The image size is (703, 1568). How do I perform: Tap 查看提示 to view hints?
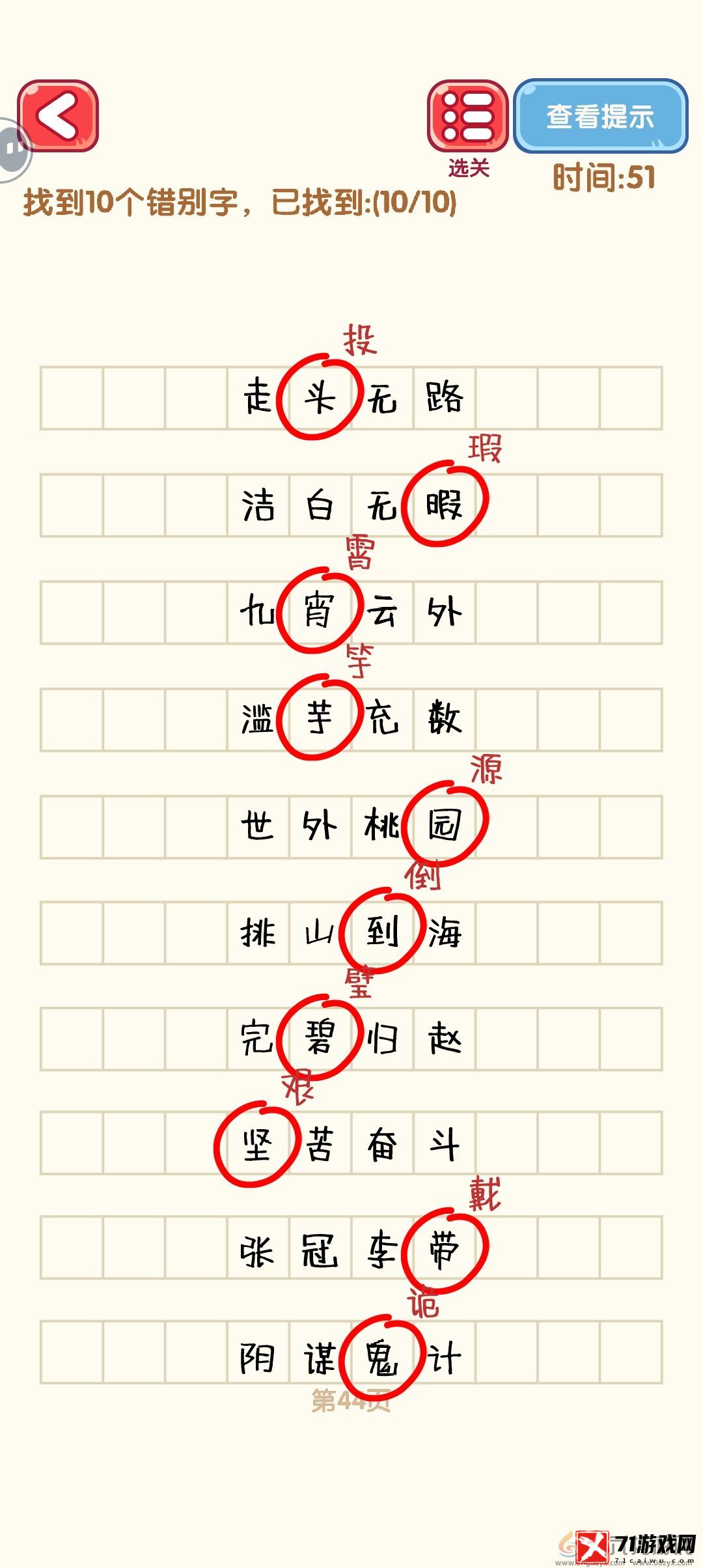(x=600, y=117)
